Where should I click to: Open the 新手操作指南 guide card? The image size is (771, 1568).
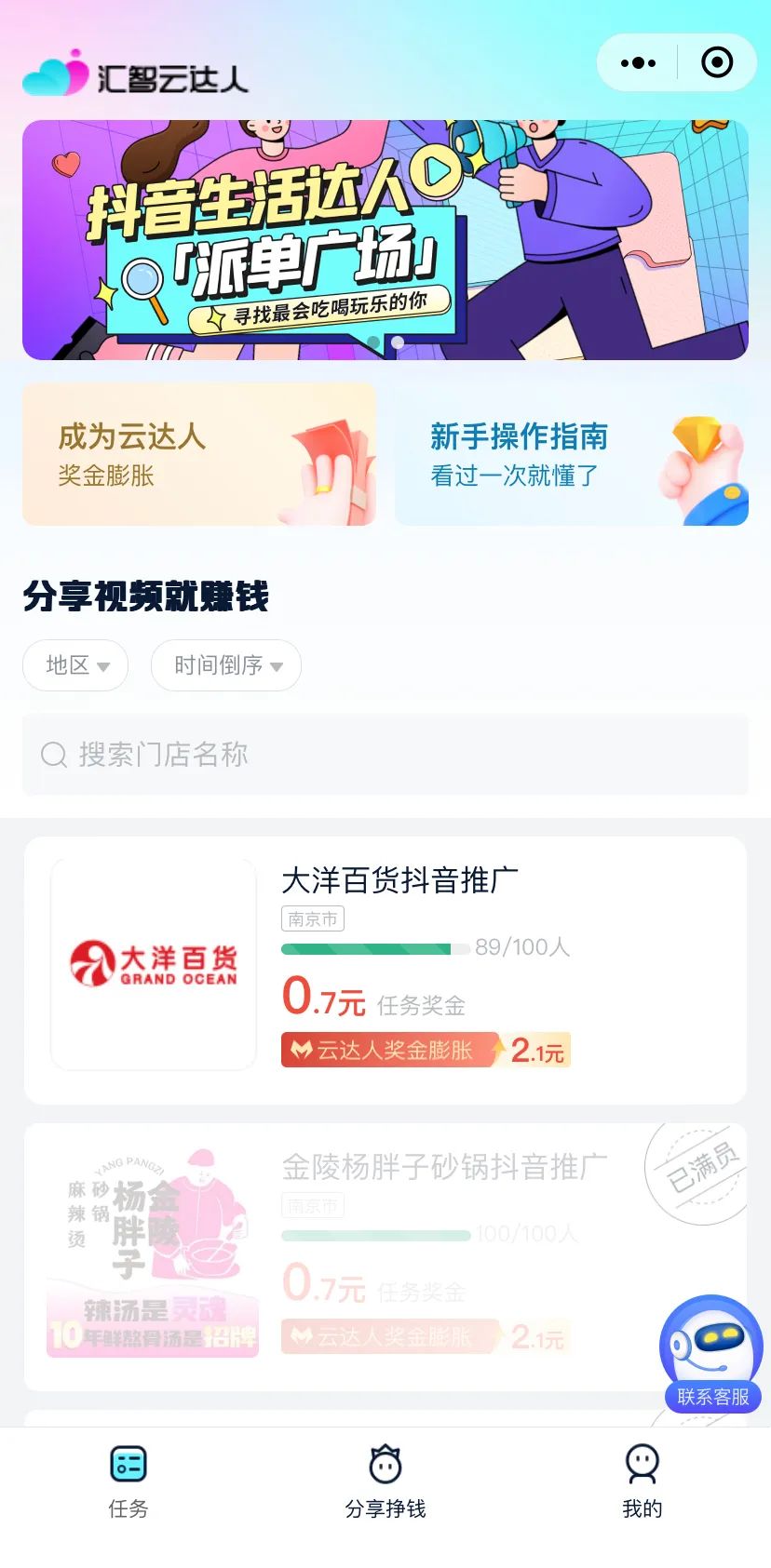[571, 454]
